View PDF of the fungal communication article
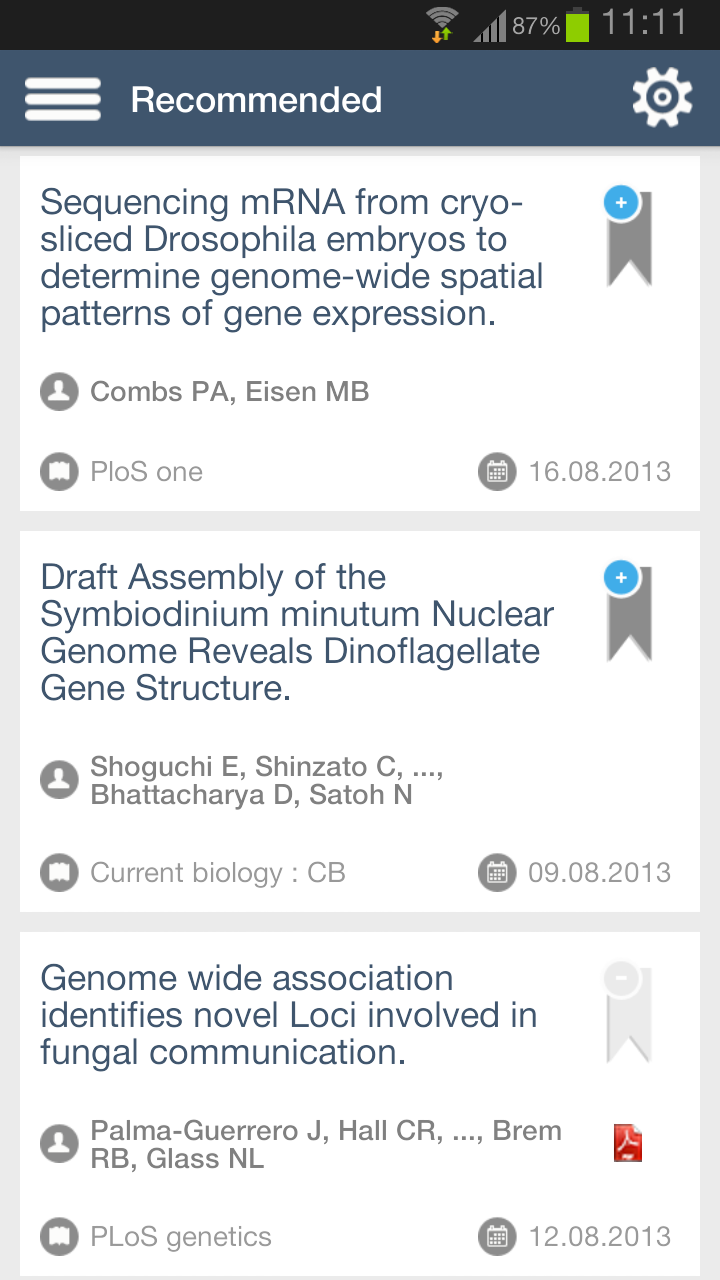 coord(627,1142)
